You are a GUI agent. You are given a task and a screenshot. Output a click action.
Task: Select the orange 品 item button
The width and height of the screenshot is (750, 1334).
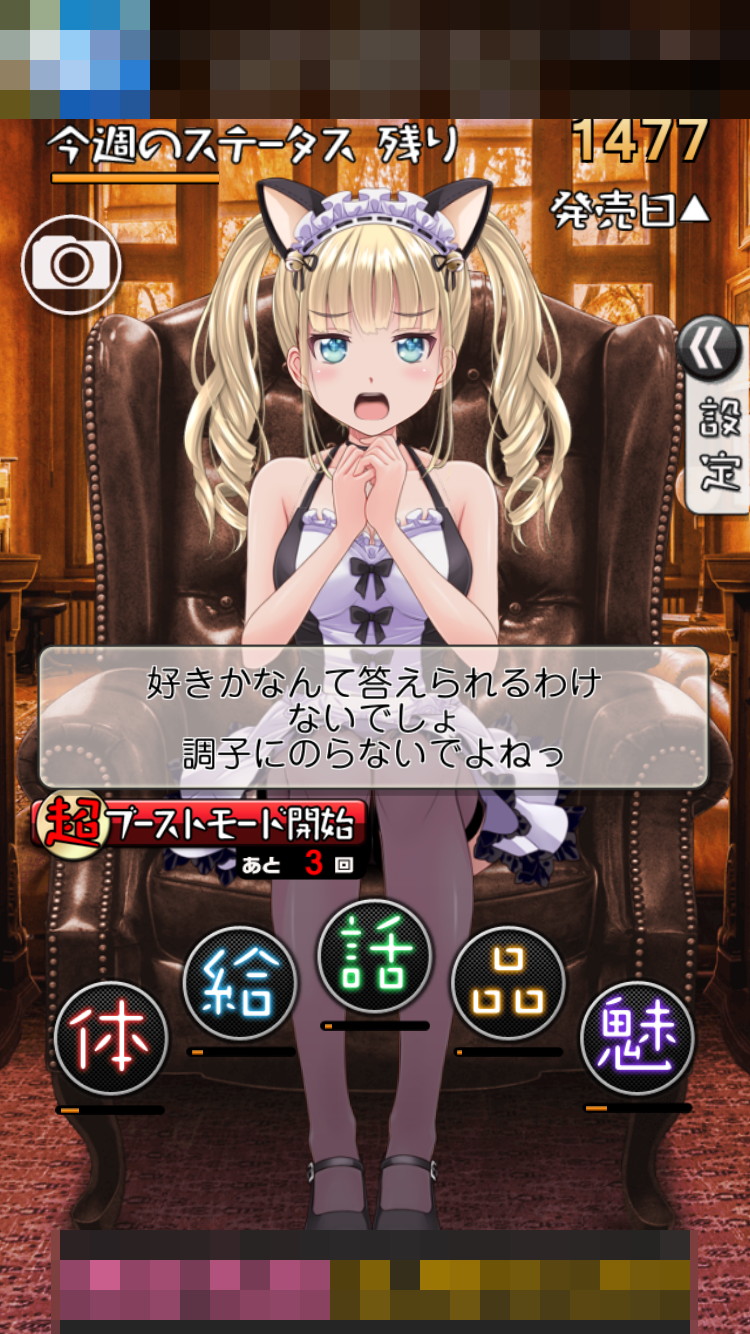[509, 983]
